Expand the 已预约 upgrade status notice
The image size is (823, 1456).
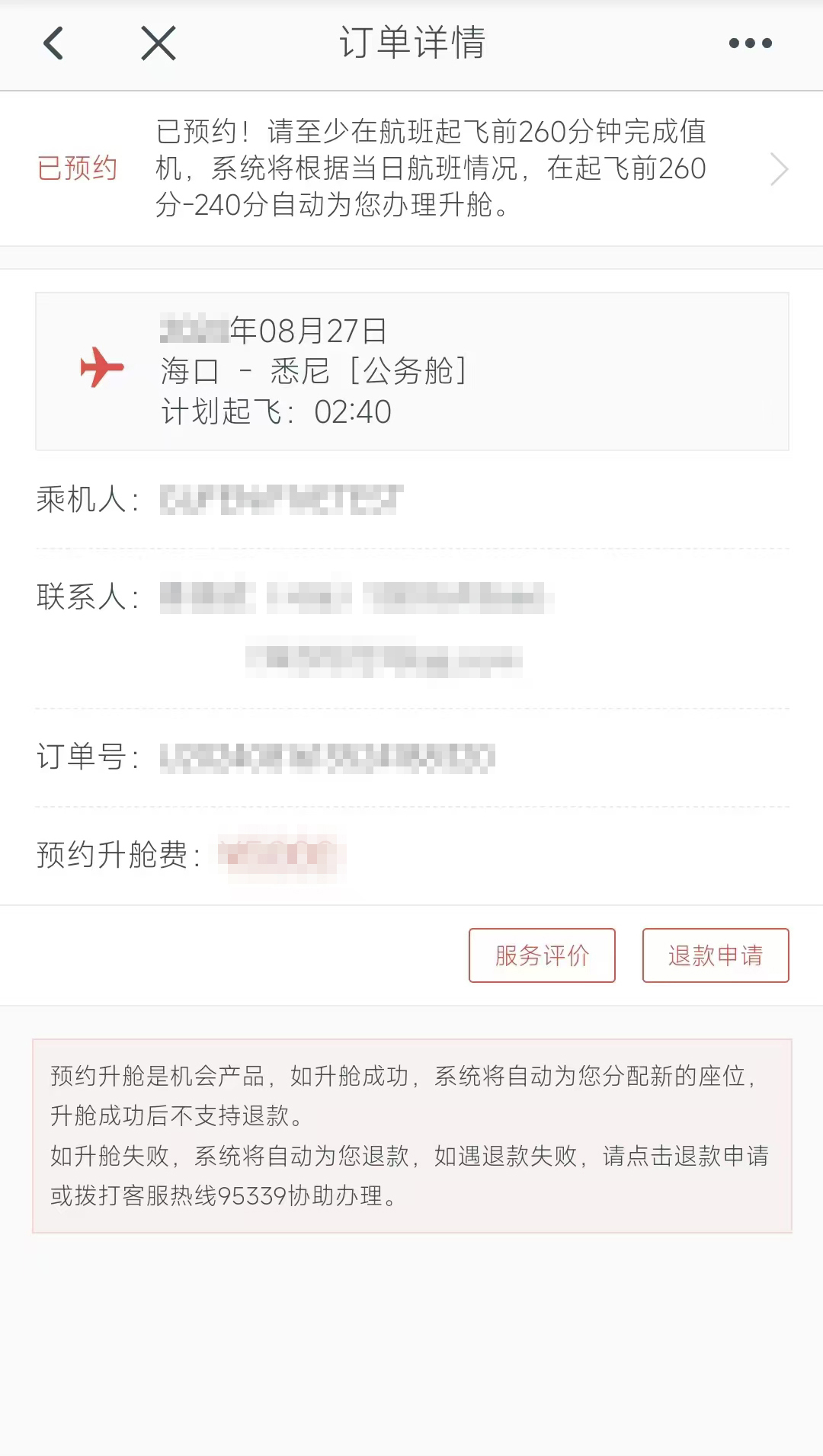[x=778, y=169]
